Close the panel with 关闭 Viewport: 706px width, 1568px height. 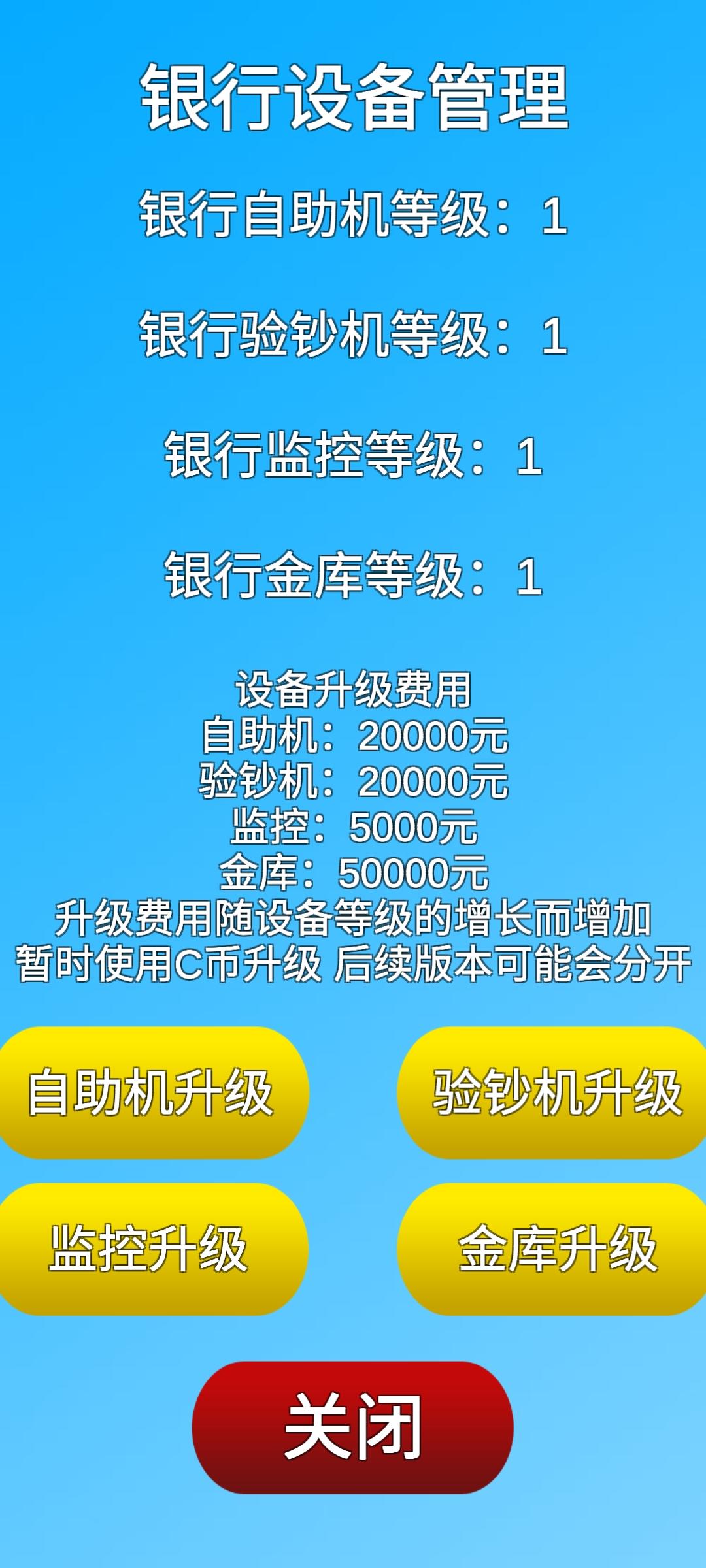352,1428
